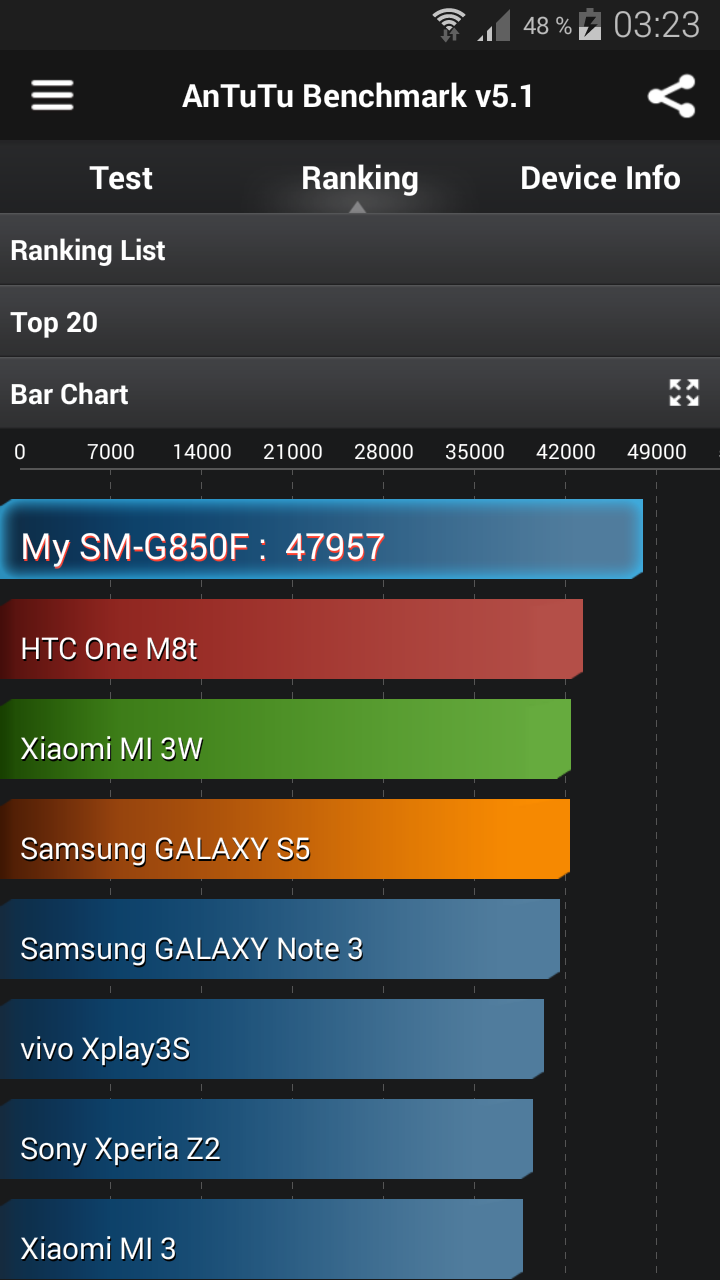Viewport: 720px width, 1280px height.
Task: Tap the My SM-G850F score bar
Action: pos(321,540)
